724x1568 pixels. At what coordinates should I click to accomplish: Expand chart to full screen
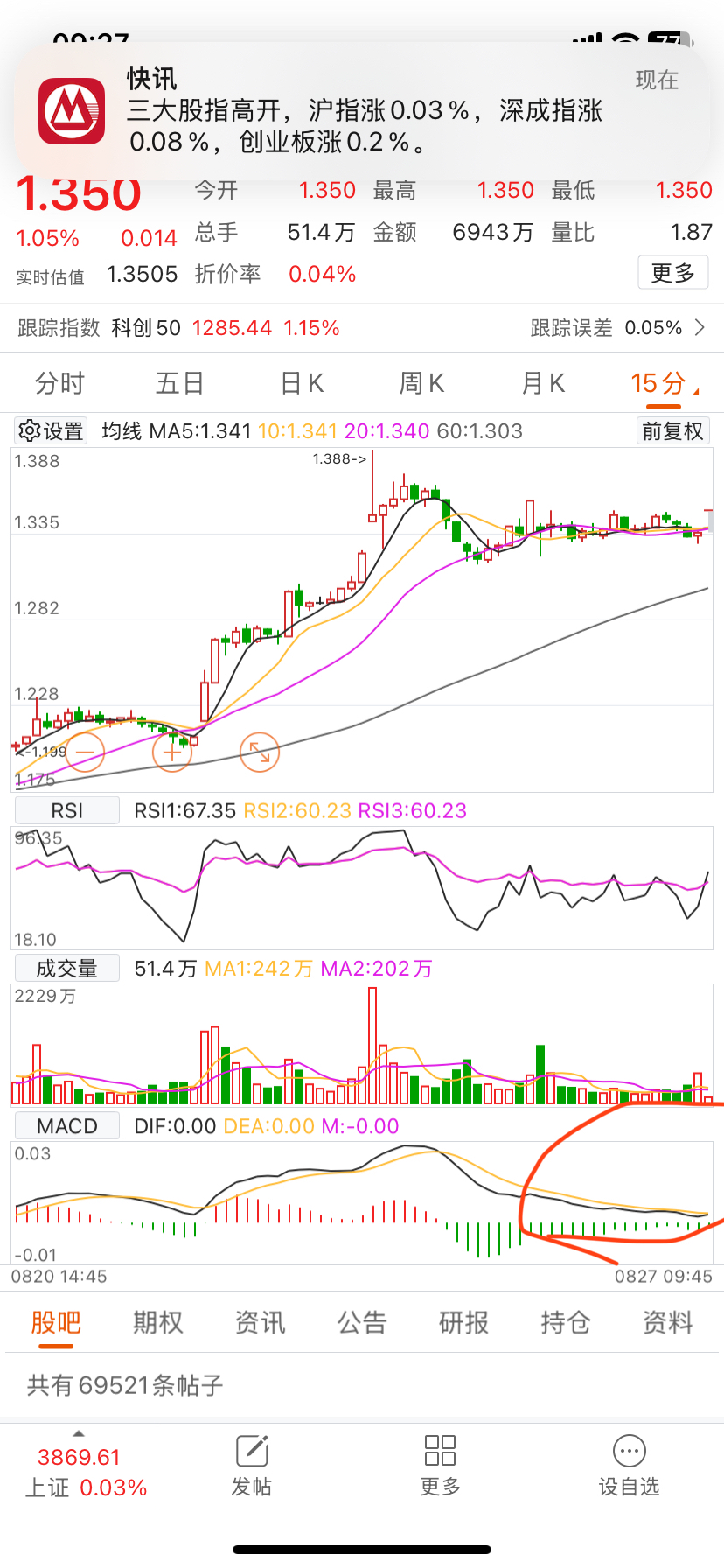coord(260,751)
